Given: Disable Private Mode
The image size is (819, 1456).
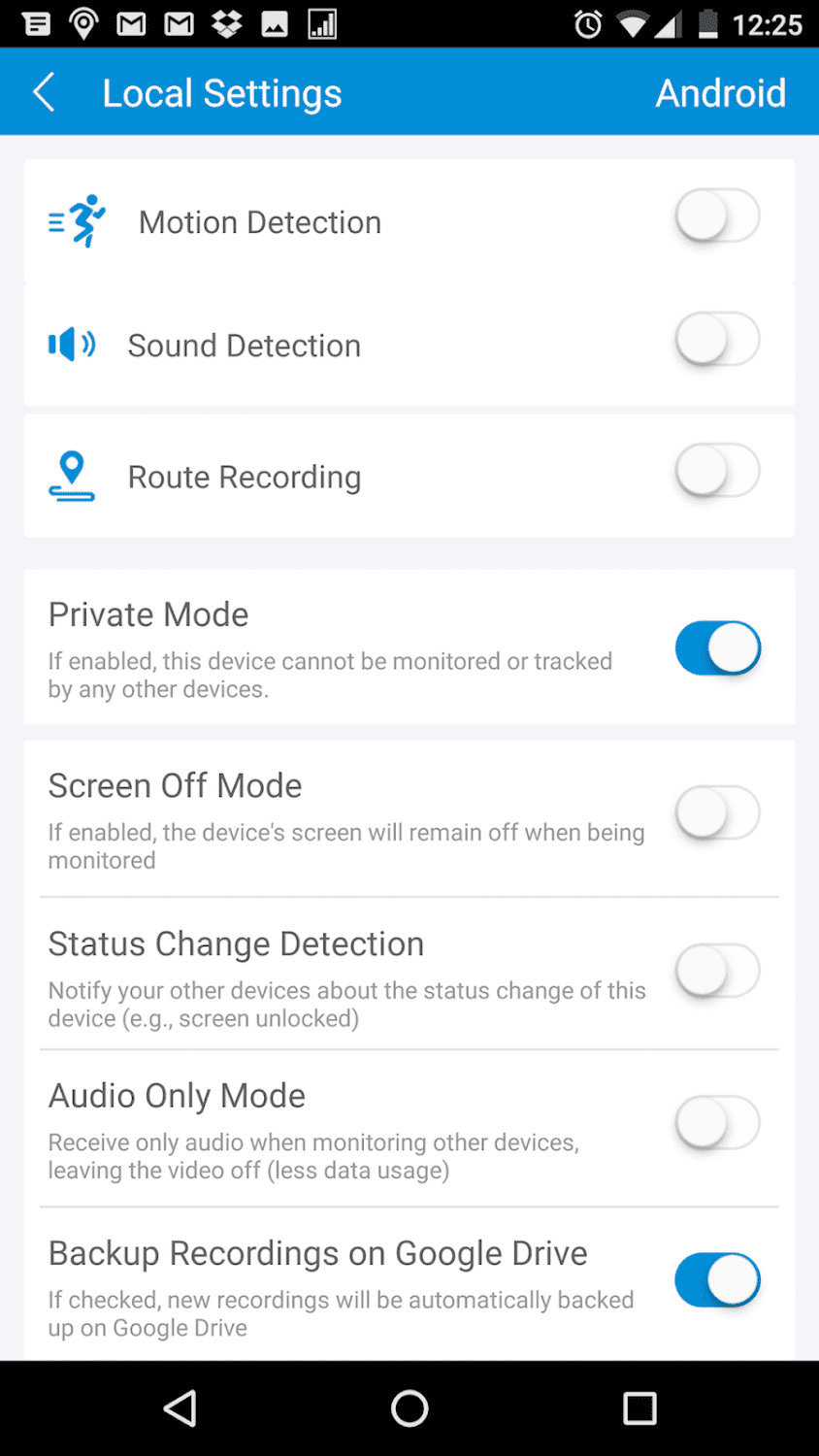Looking at the screenshot, I should 717,648.
